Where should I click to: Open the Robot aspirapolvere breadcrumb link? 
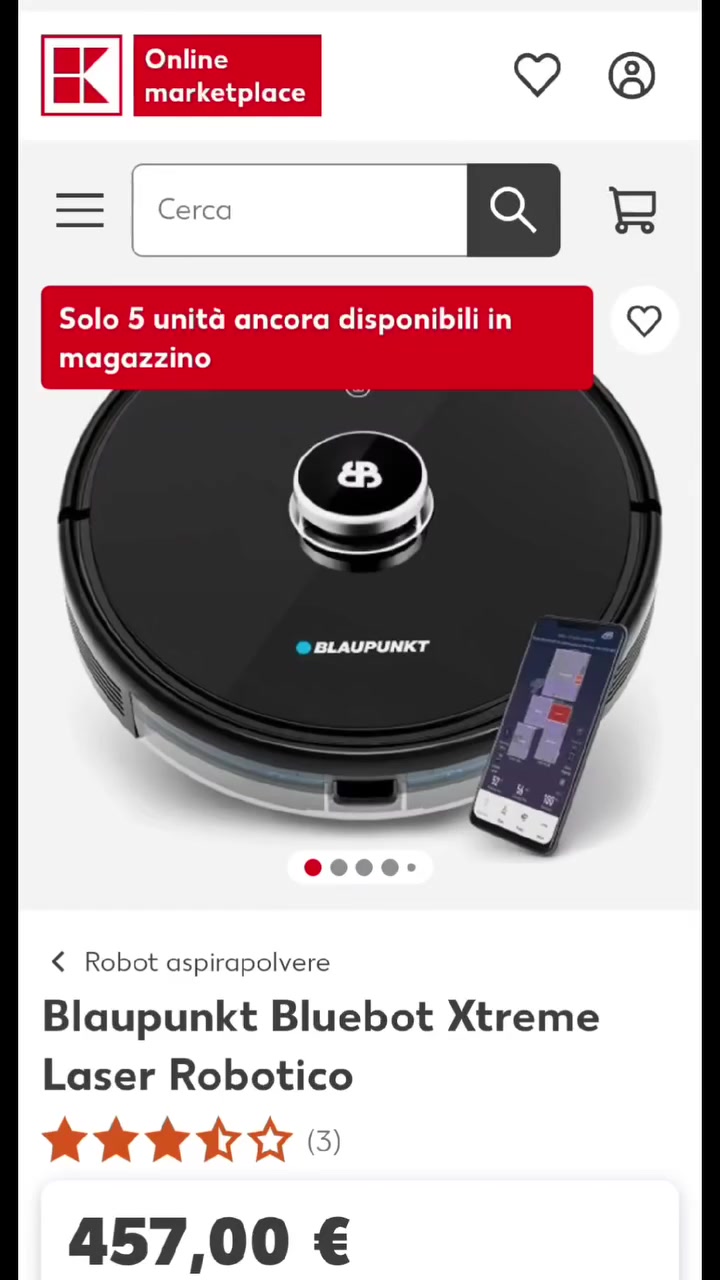(x=207, y=961)
